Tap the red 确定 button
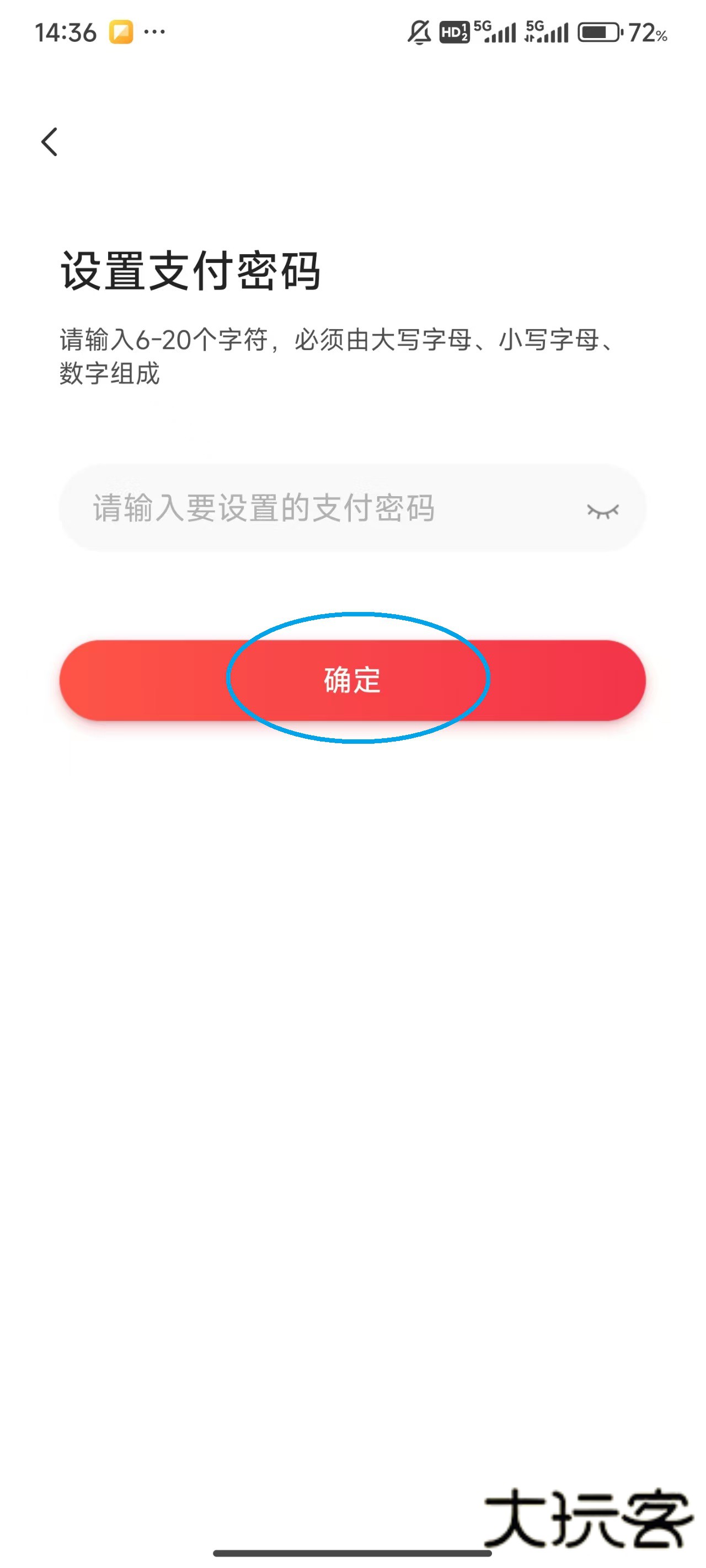The height and width of the screenshot is (1568, 706). pos(352,680)
